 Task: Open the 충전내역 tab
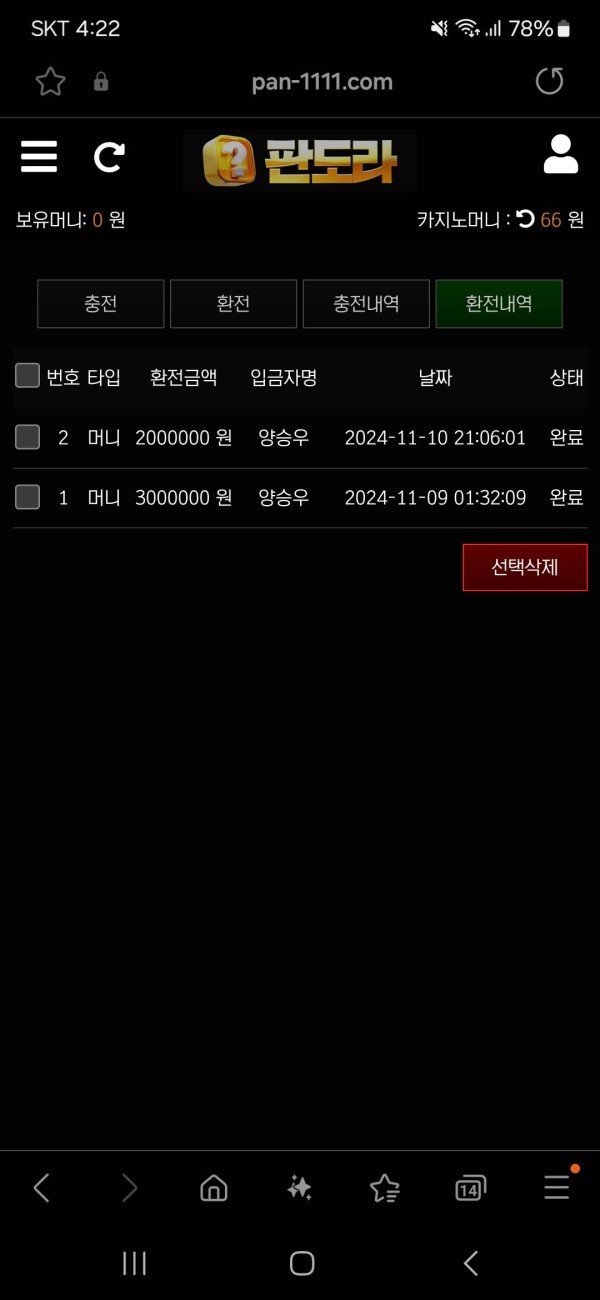click(366, 304)
